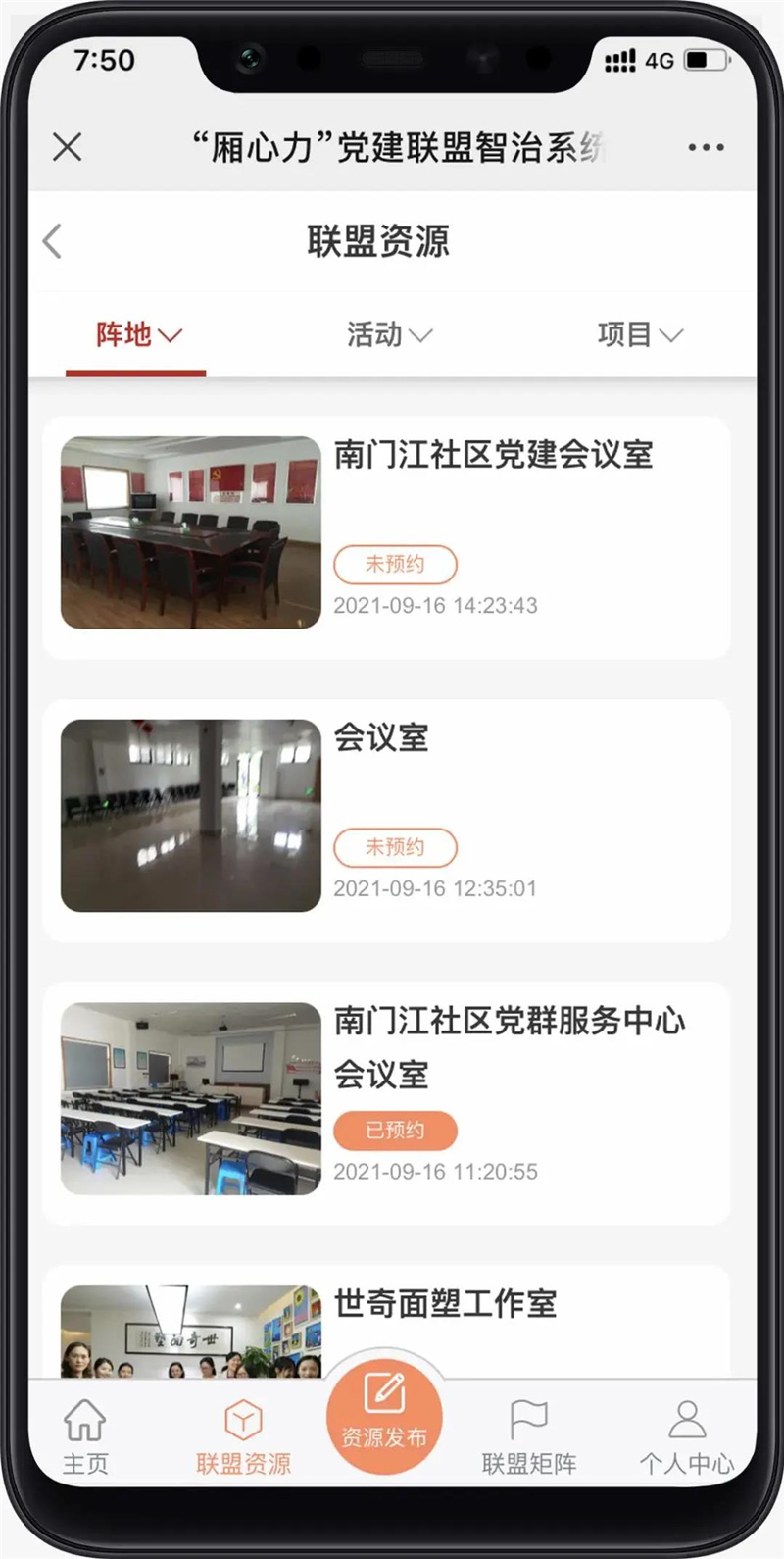Tap the 已预约 status button
Screen dimensions: 784x1559
[x=395, y=1131]
